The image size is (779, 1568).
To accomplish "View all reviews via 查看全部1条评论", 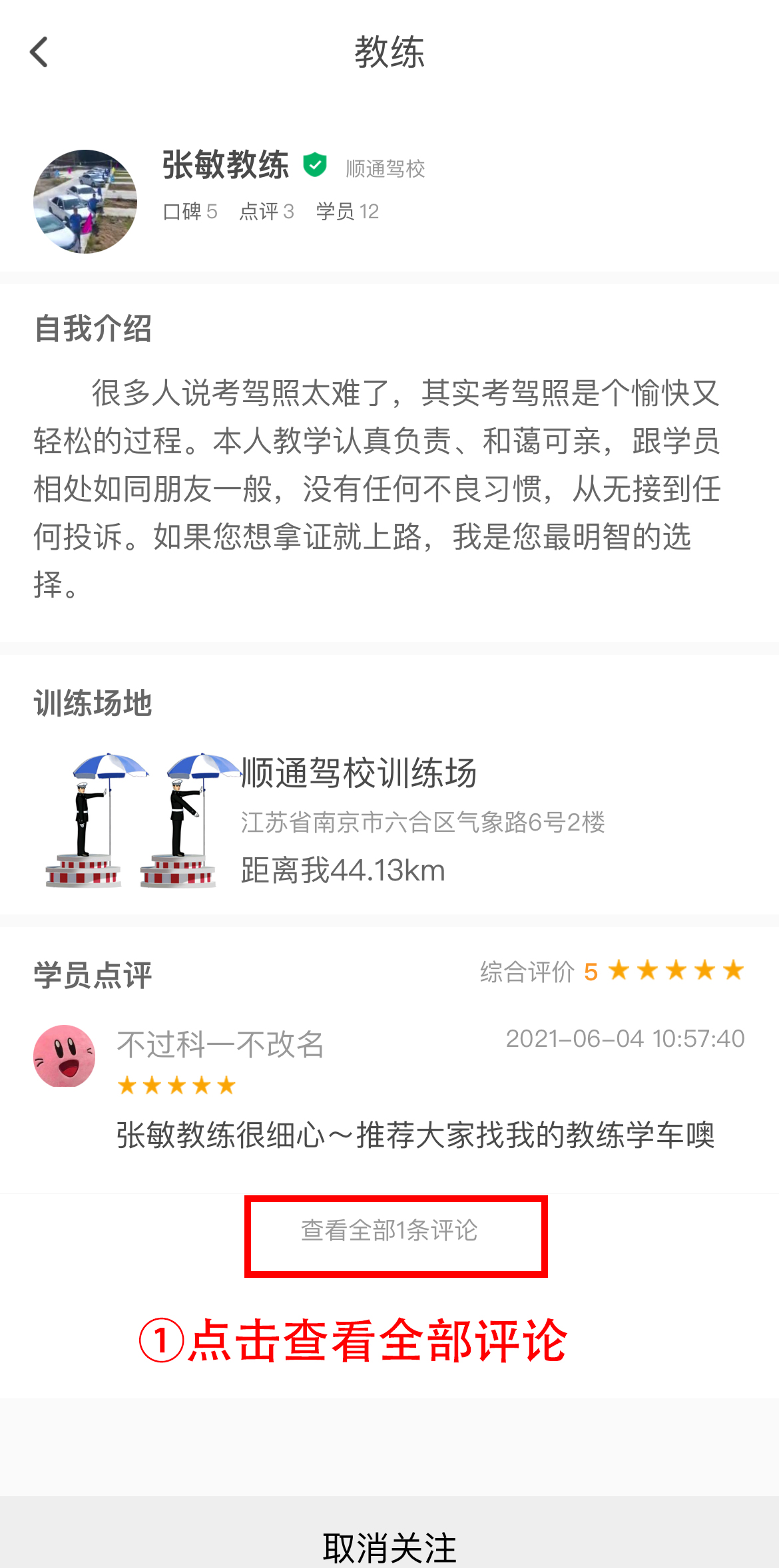I will [389, 1231].
